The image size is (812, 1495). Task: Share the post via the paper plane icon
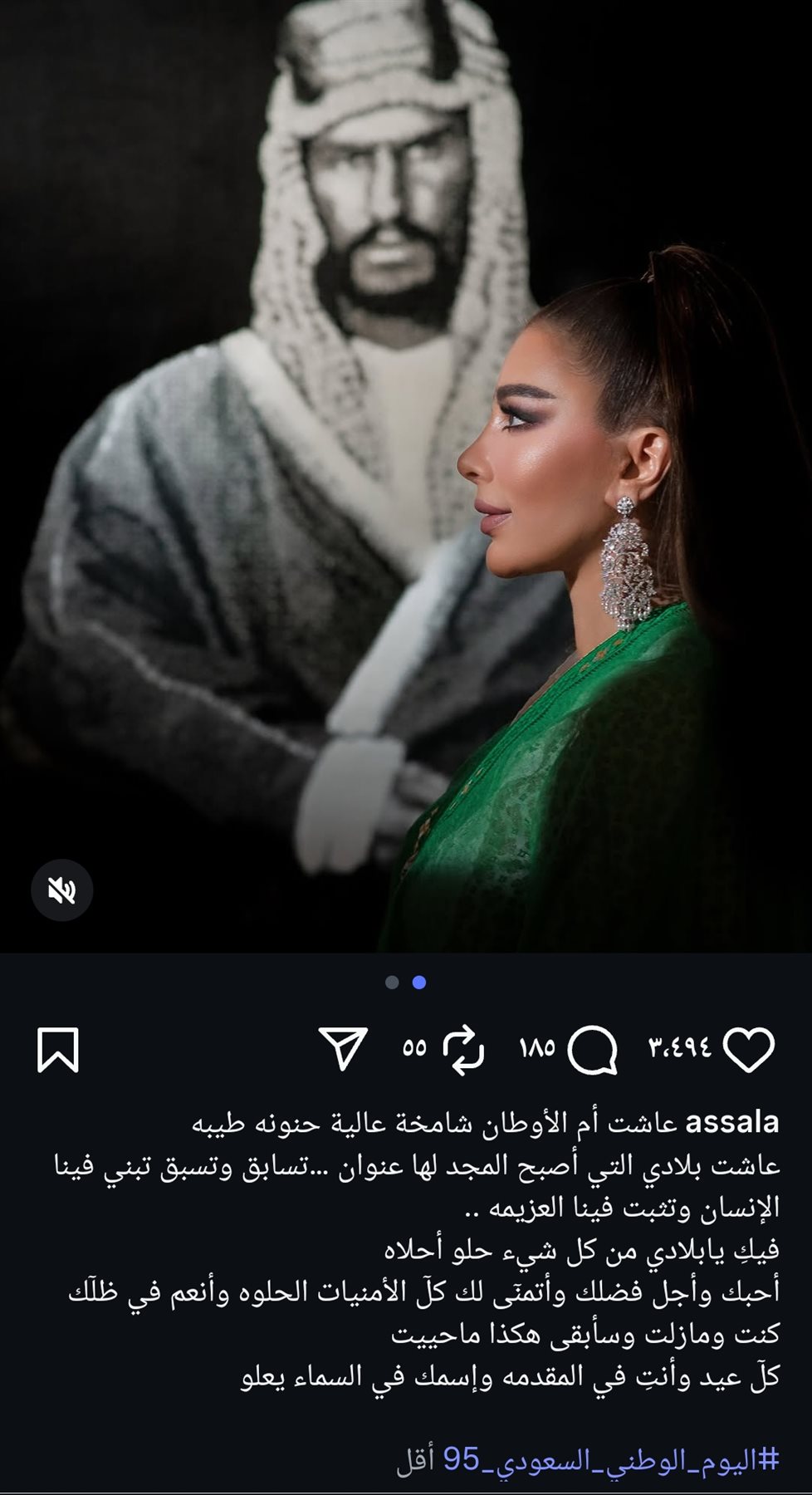[343, 1048]
